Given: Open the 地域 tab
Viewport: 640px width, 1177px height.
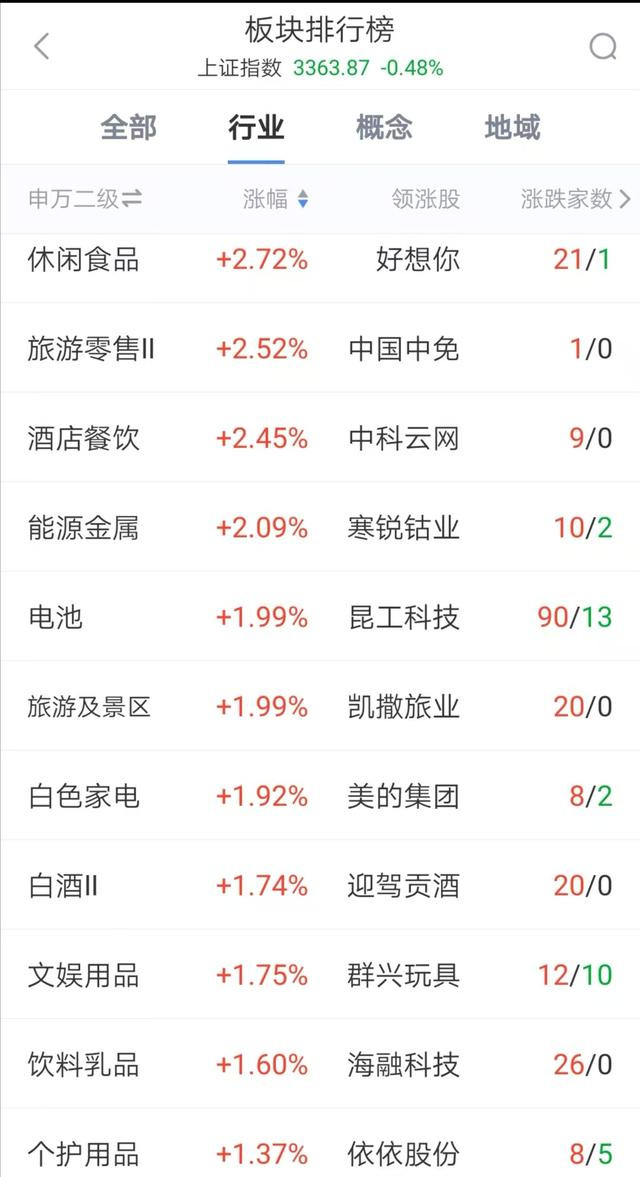Looking at the screenshot, I should point(512,128).
